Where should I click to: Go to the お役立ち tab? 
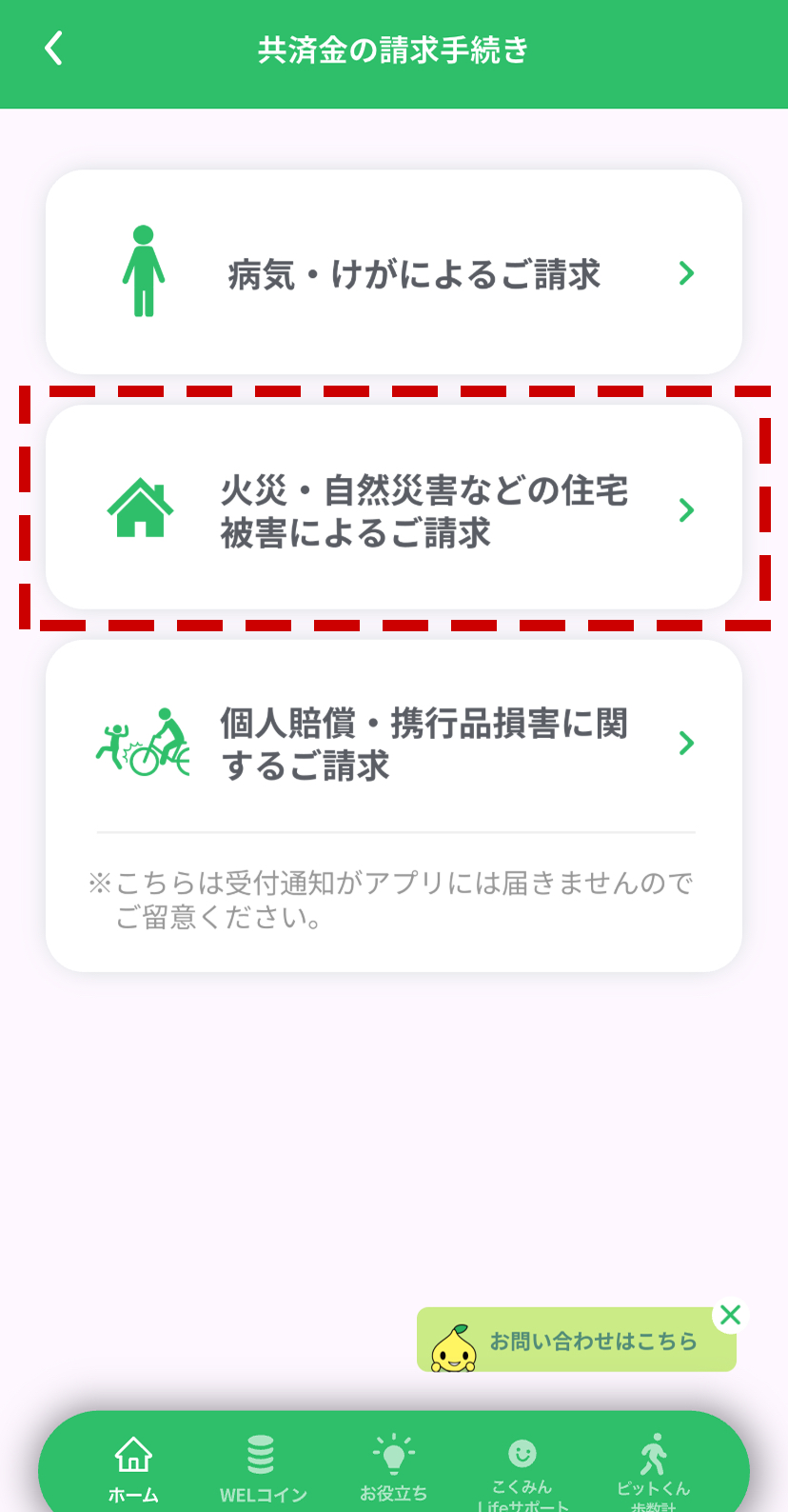point(393,1469)
